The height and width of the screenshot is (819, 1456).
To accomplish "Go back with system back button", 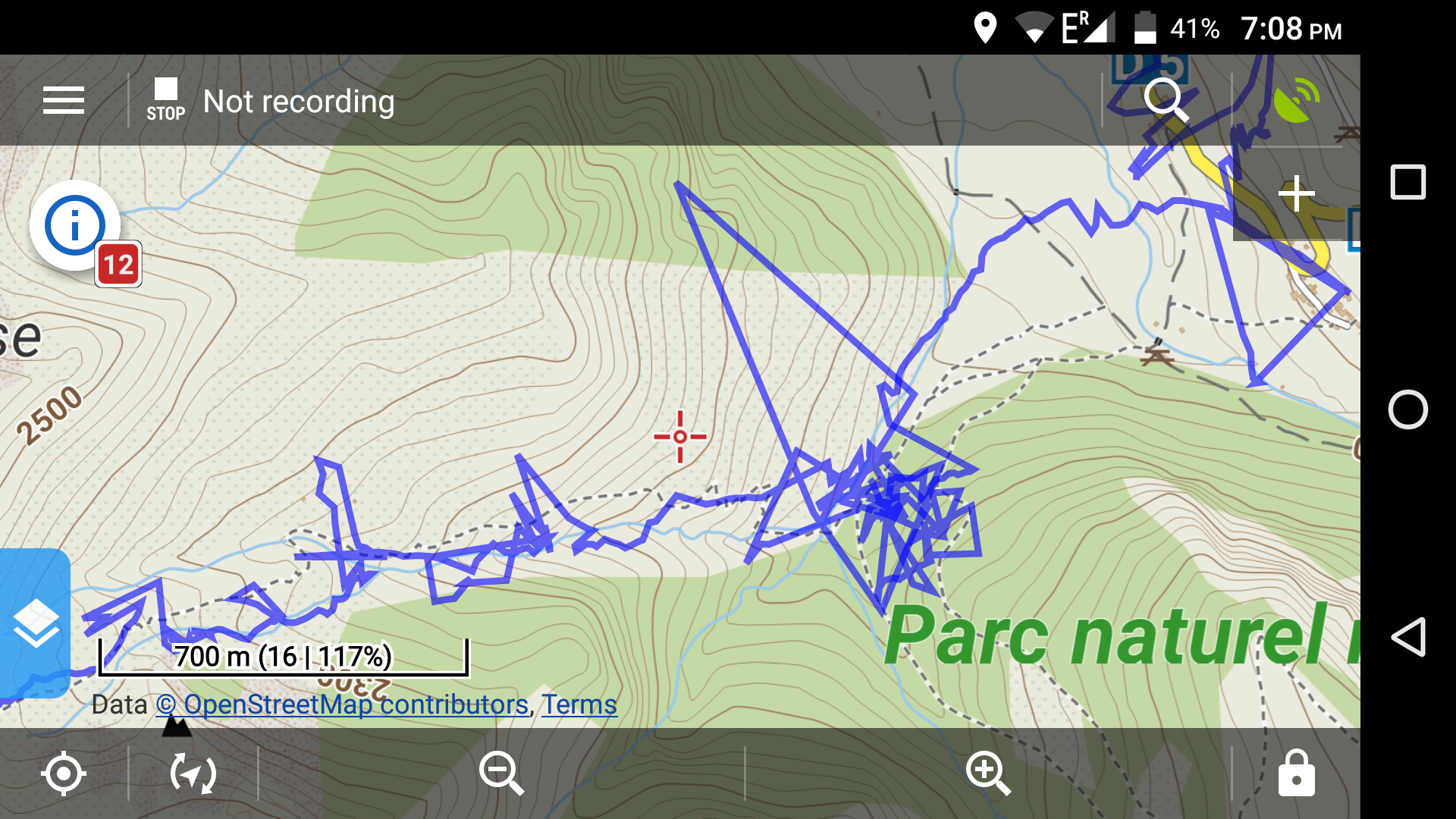I will 1408,637.
